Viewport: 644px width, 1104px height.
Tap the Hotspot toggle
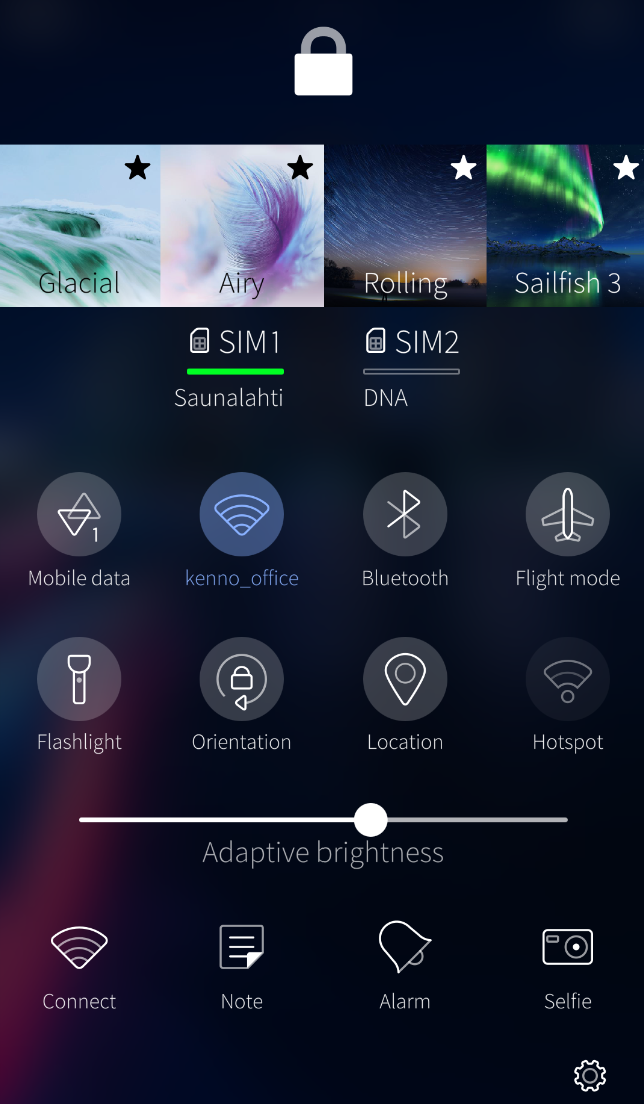567,679
